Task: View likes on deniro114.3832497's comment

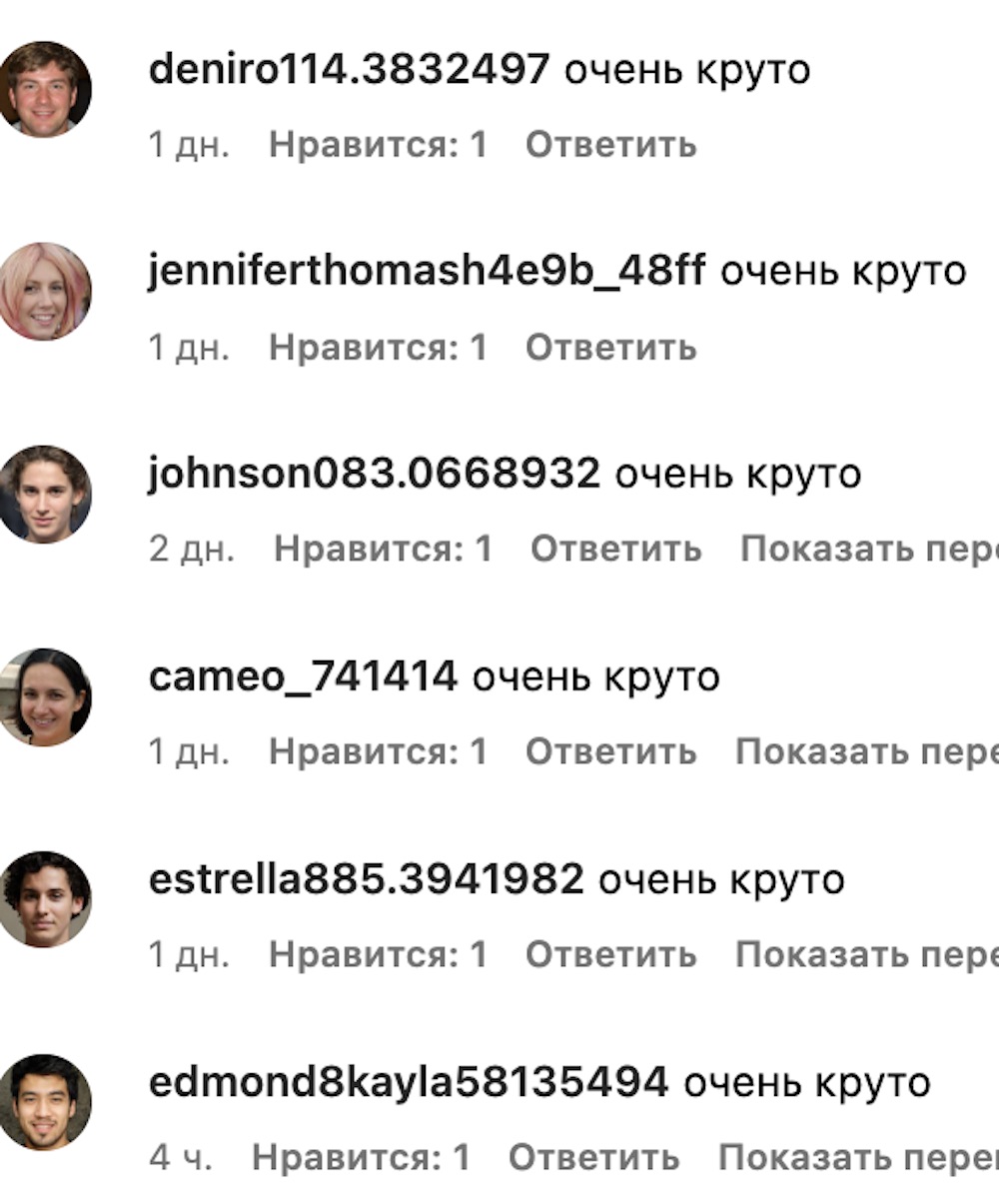Action: pos(378,146)
